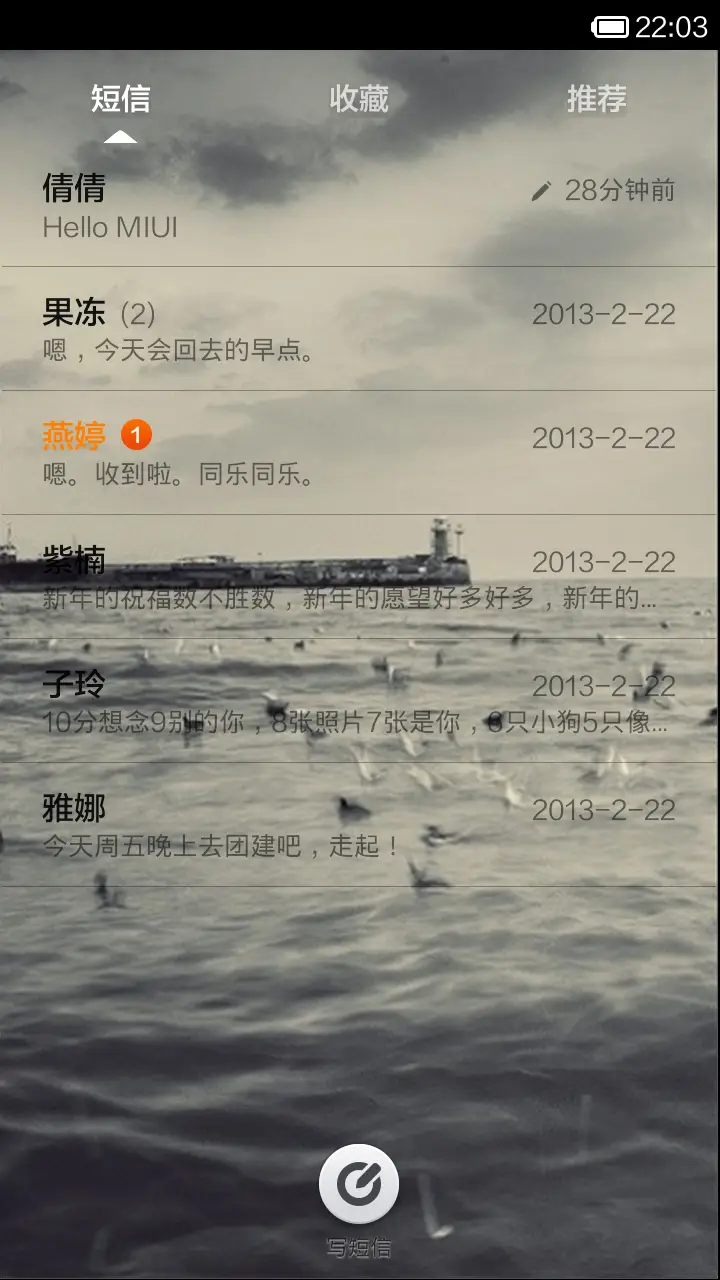Open the 推荐 tab

597,100
